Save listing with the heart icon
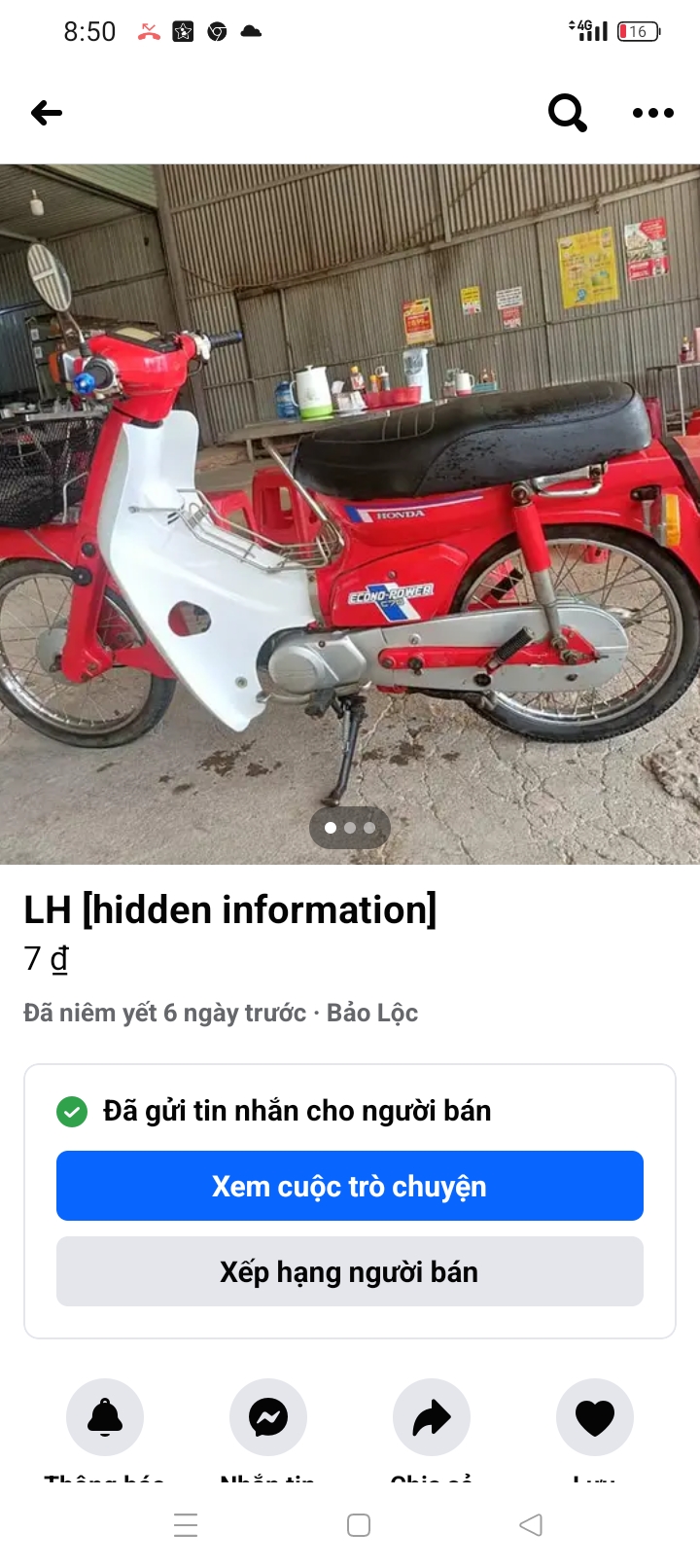Viewport: 700px width, 1568px height. pos(595,1417)
